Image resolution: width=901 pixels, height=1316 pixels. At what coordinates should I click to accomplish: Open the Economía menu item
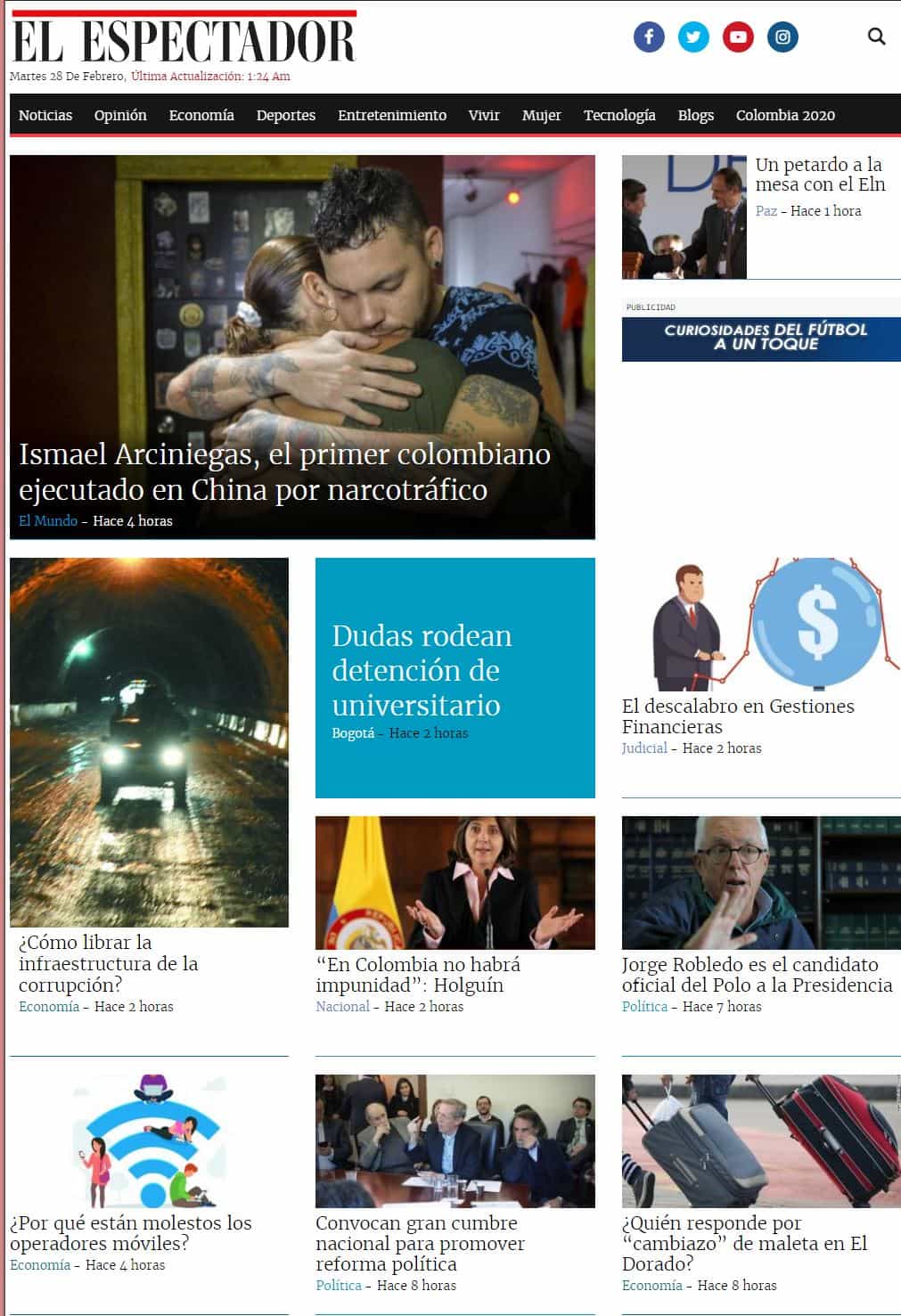click(x=201, y=116)
